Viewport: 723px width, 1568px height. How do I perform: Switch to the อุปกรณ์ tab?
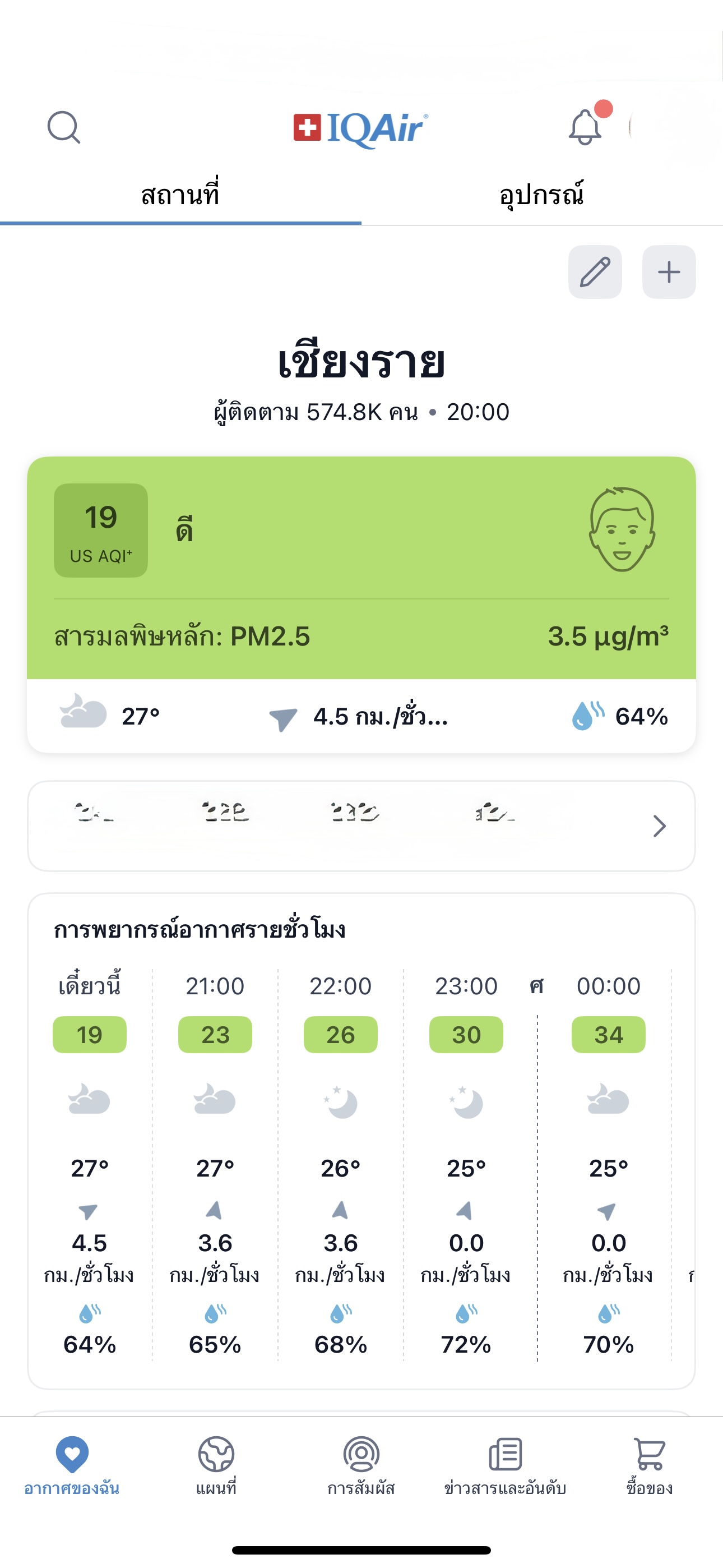click(x=541, y=195)
